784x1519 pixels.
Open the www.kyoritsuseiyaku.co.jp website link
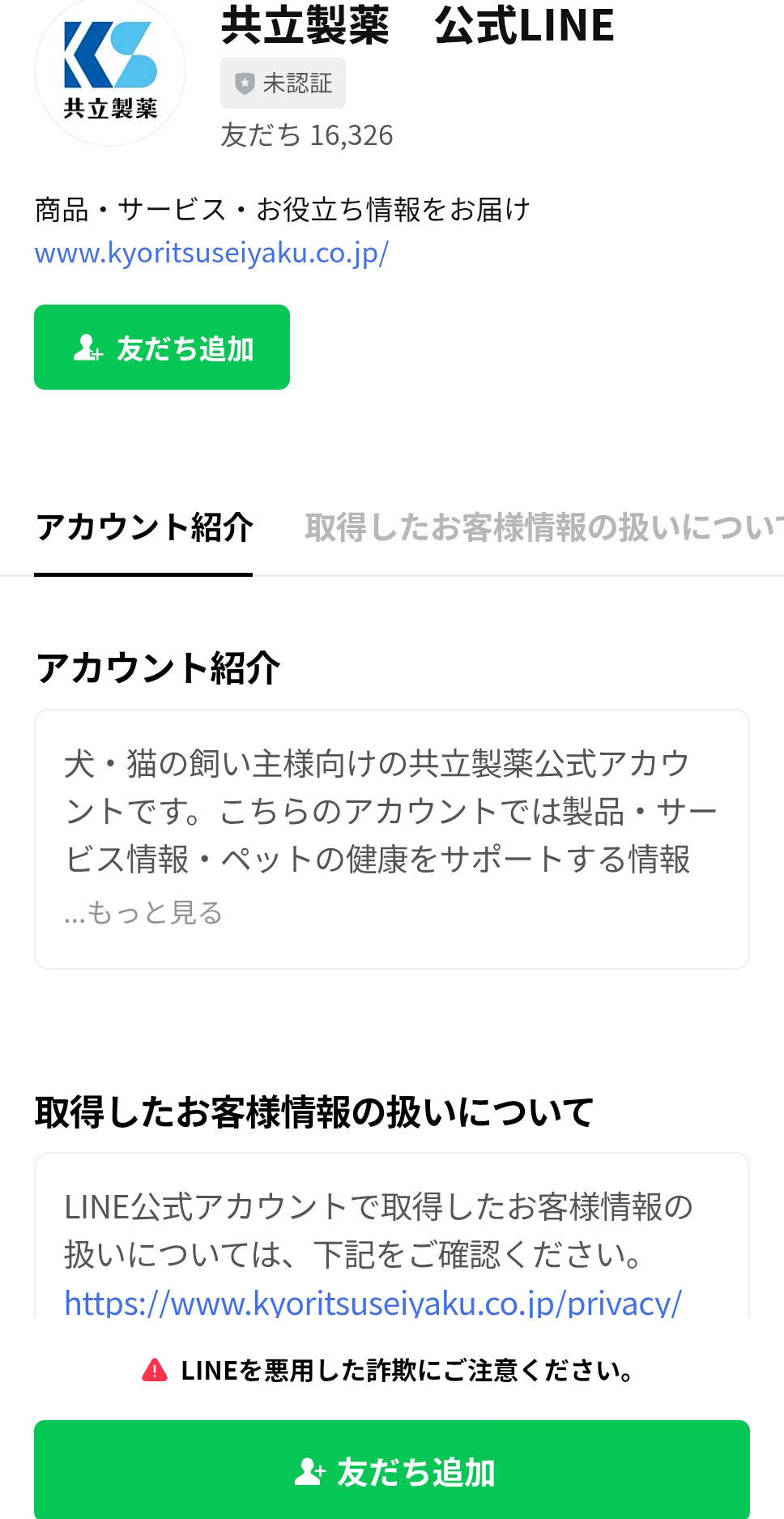211,254
